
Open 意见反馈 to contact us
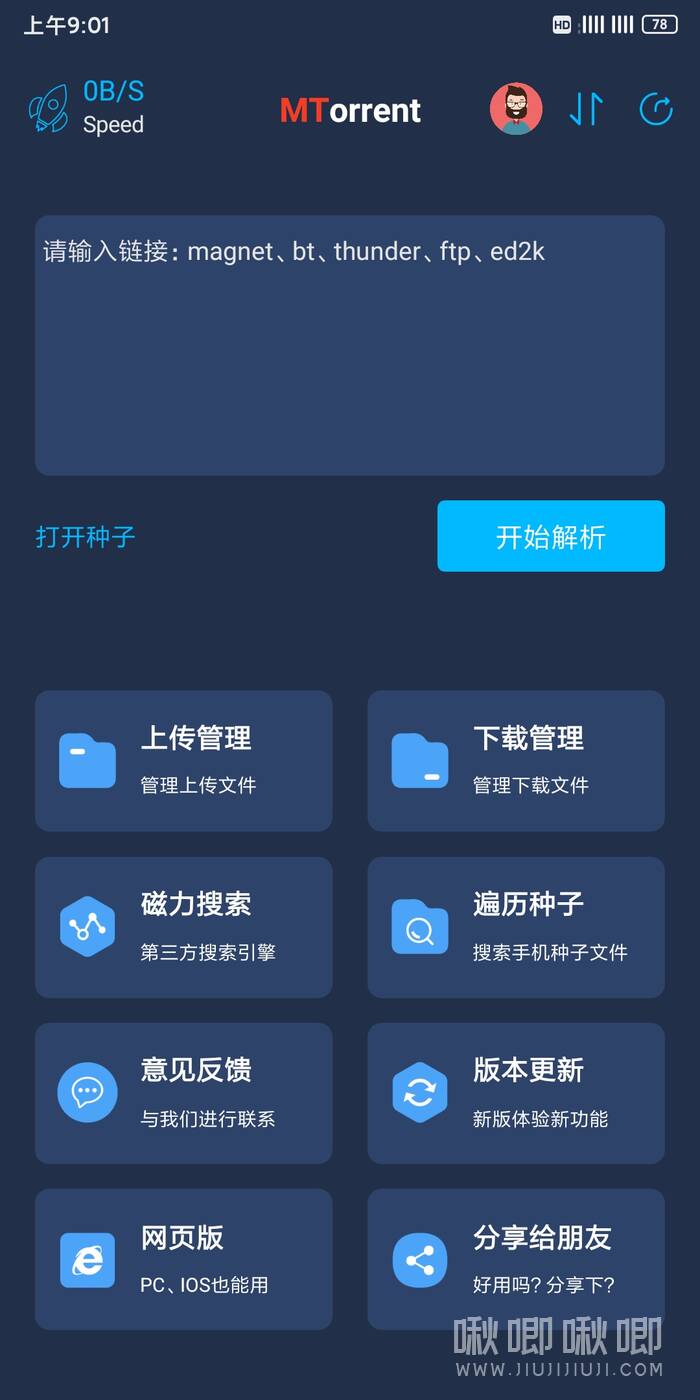(184, 1093)
